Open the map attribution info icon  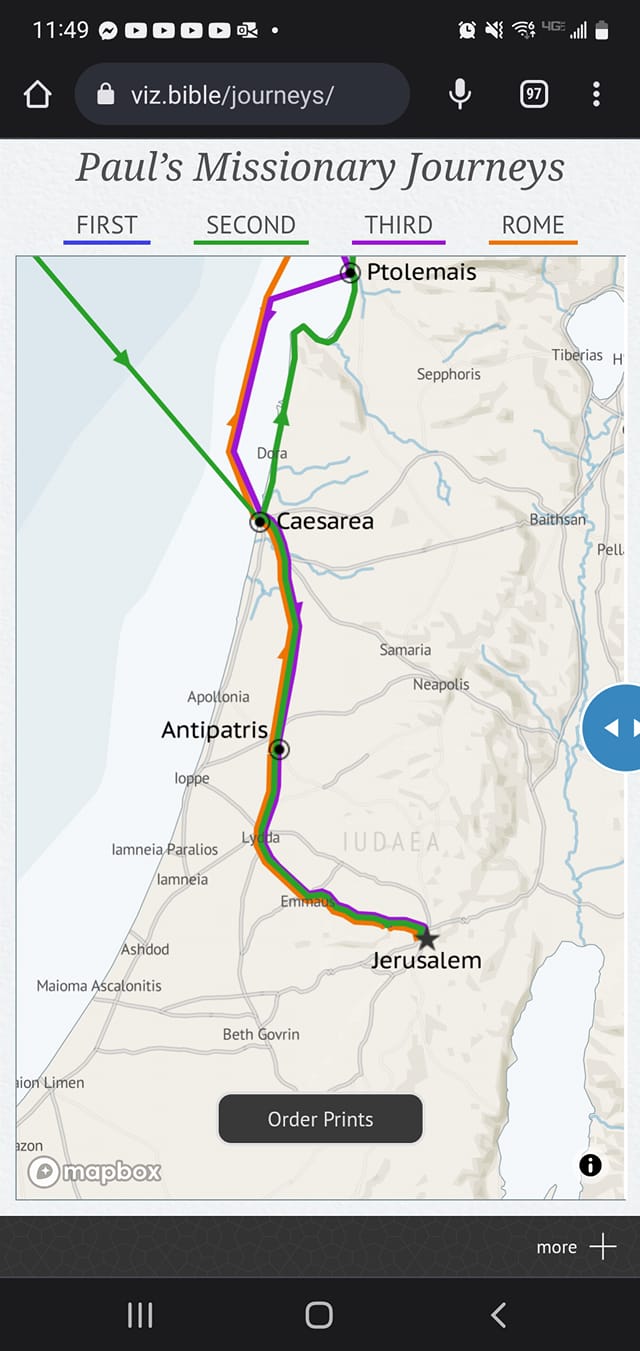click(x=590, y=1164)
